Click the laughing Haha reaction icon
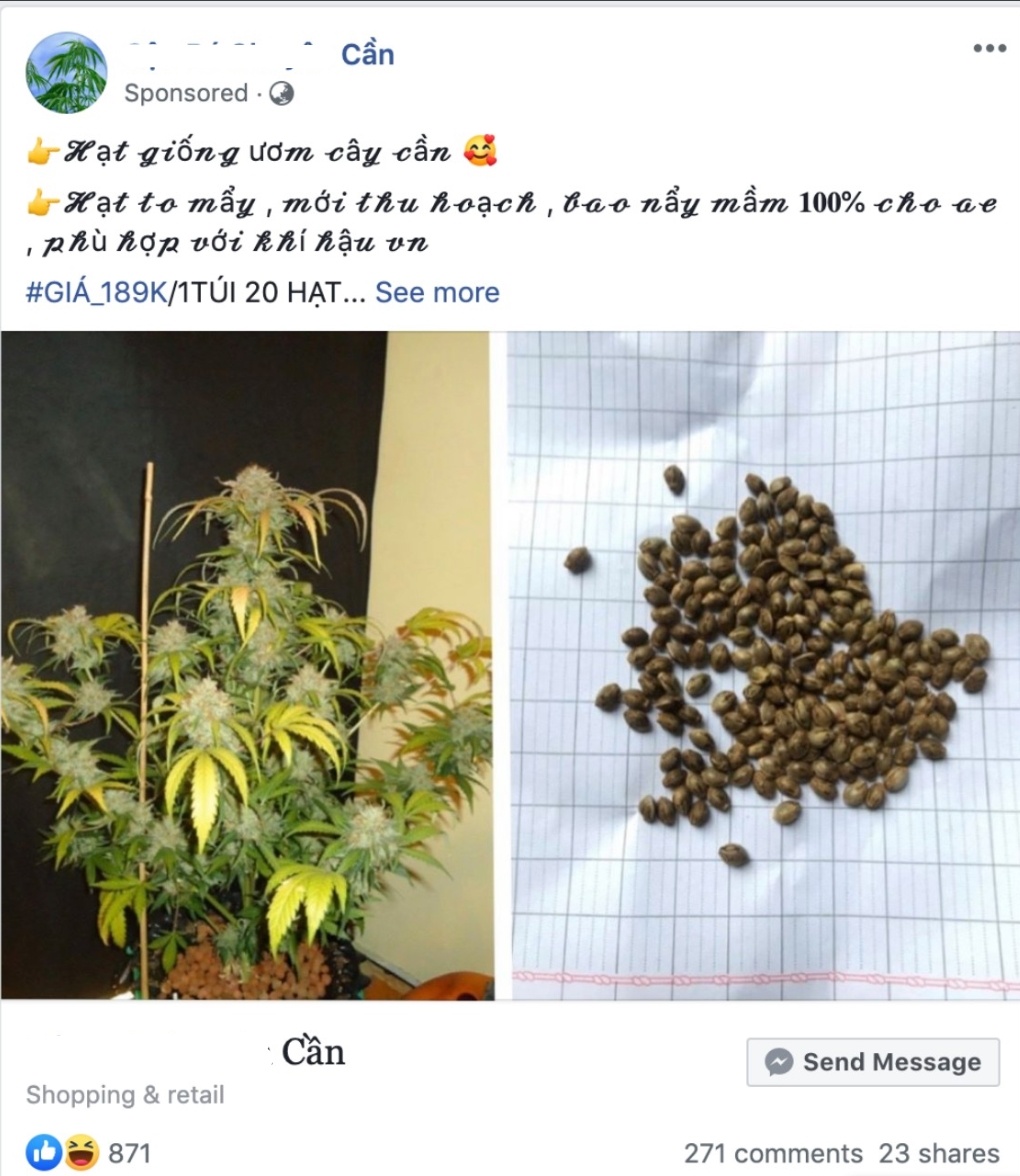Image resolution: width=1020 pixels, height=1176 pixels. tap(79, 1152)
